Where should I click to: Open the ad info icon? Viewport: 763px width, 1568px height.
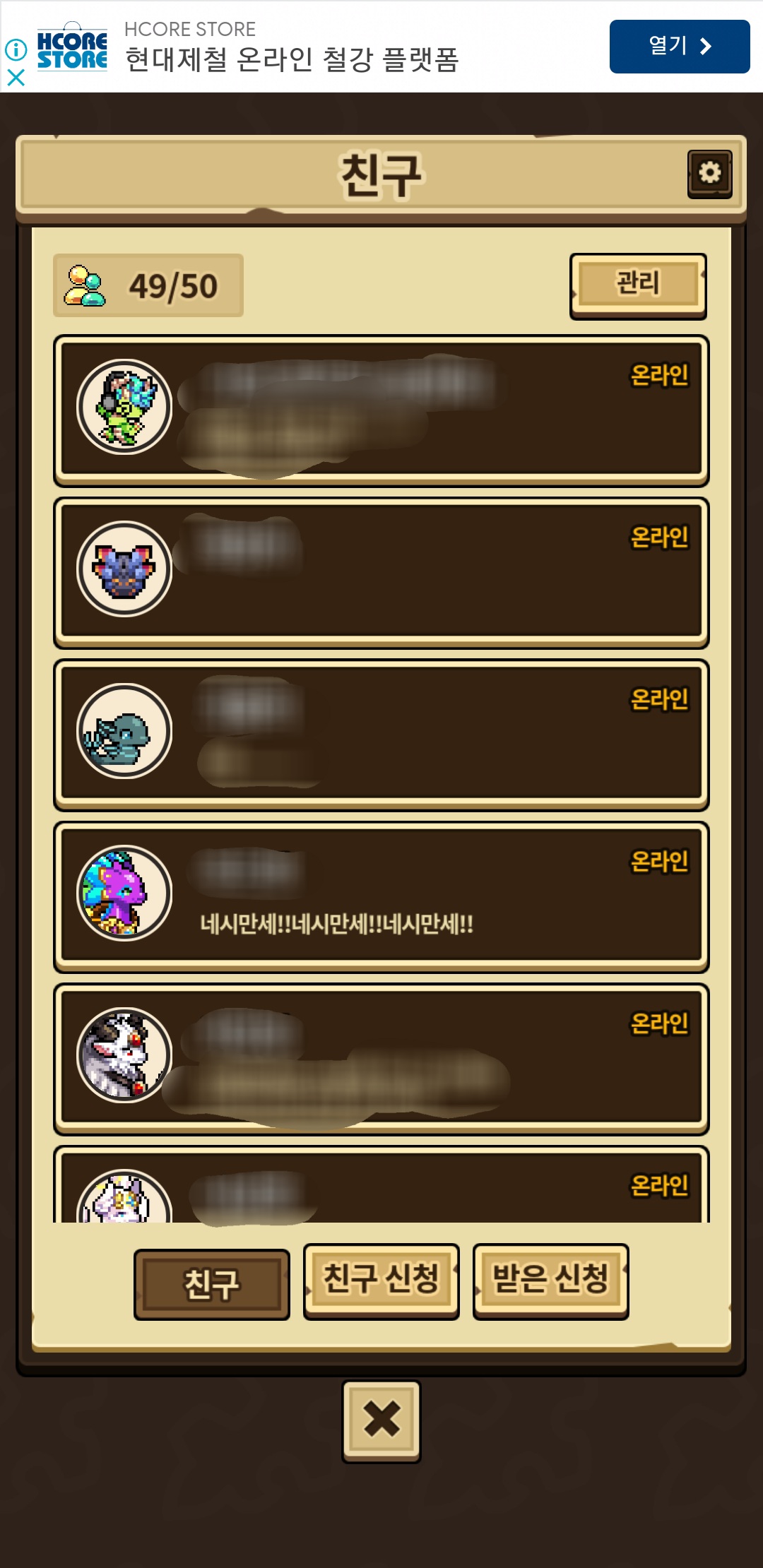16,49
